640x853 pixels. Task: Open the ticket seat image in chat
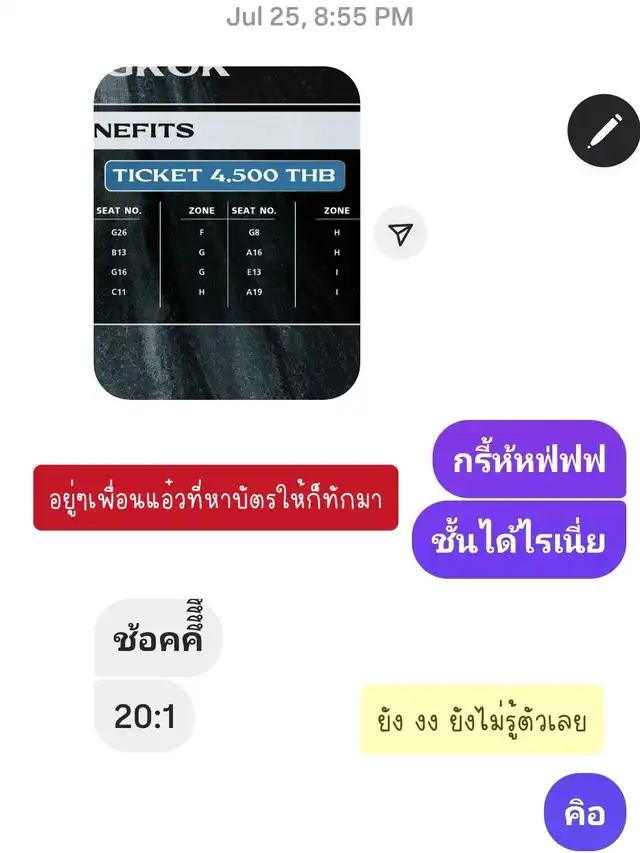coord(227,233)
